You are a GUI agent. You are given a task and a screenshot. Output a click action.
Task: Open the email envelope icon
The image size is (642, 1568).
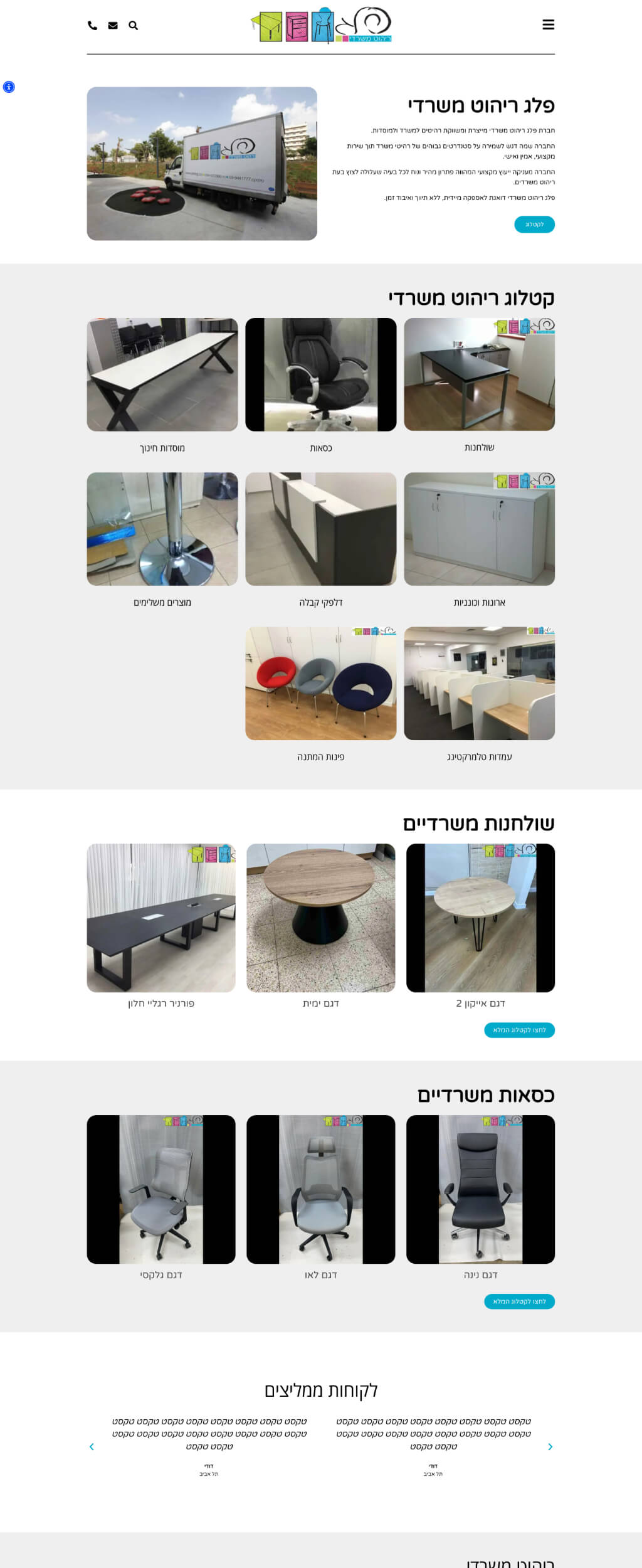coord(113,26)
